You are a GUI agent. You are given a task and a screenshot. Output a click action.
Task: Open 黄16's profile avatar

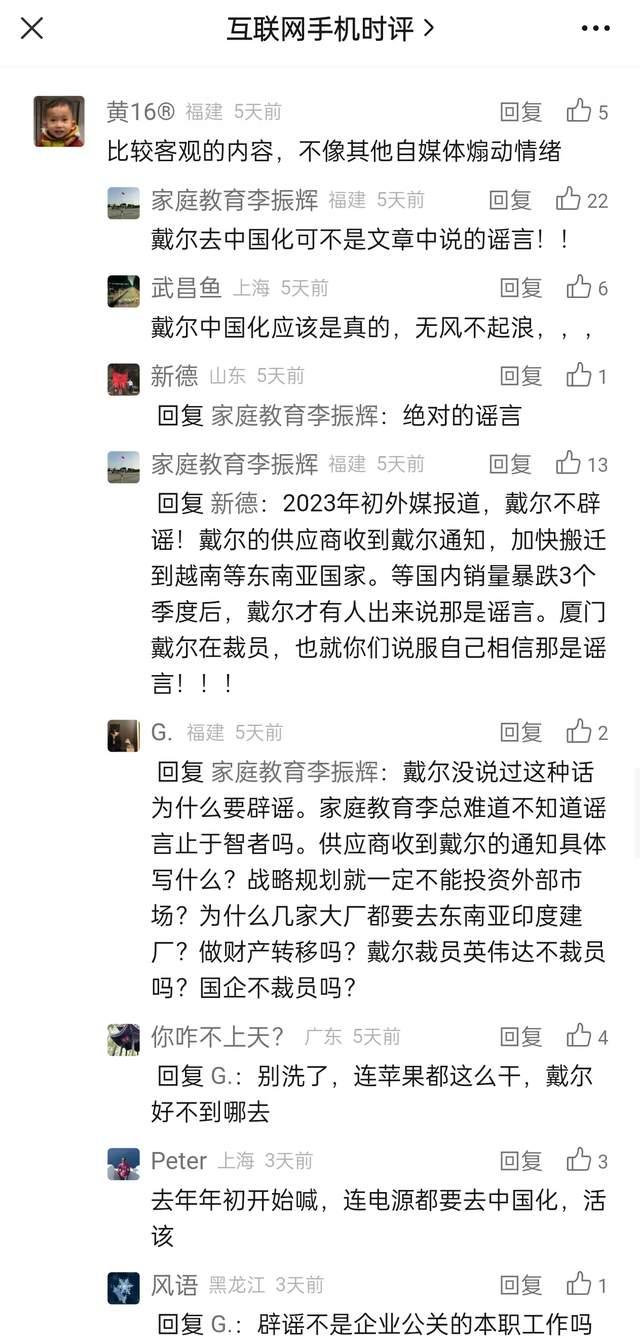(x=59, y=122)
